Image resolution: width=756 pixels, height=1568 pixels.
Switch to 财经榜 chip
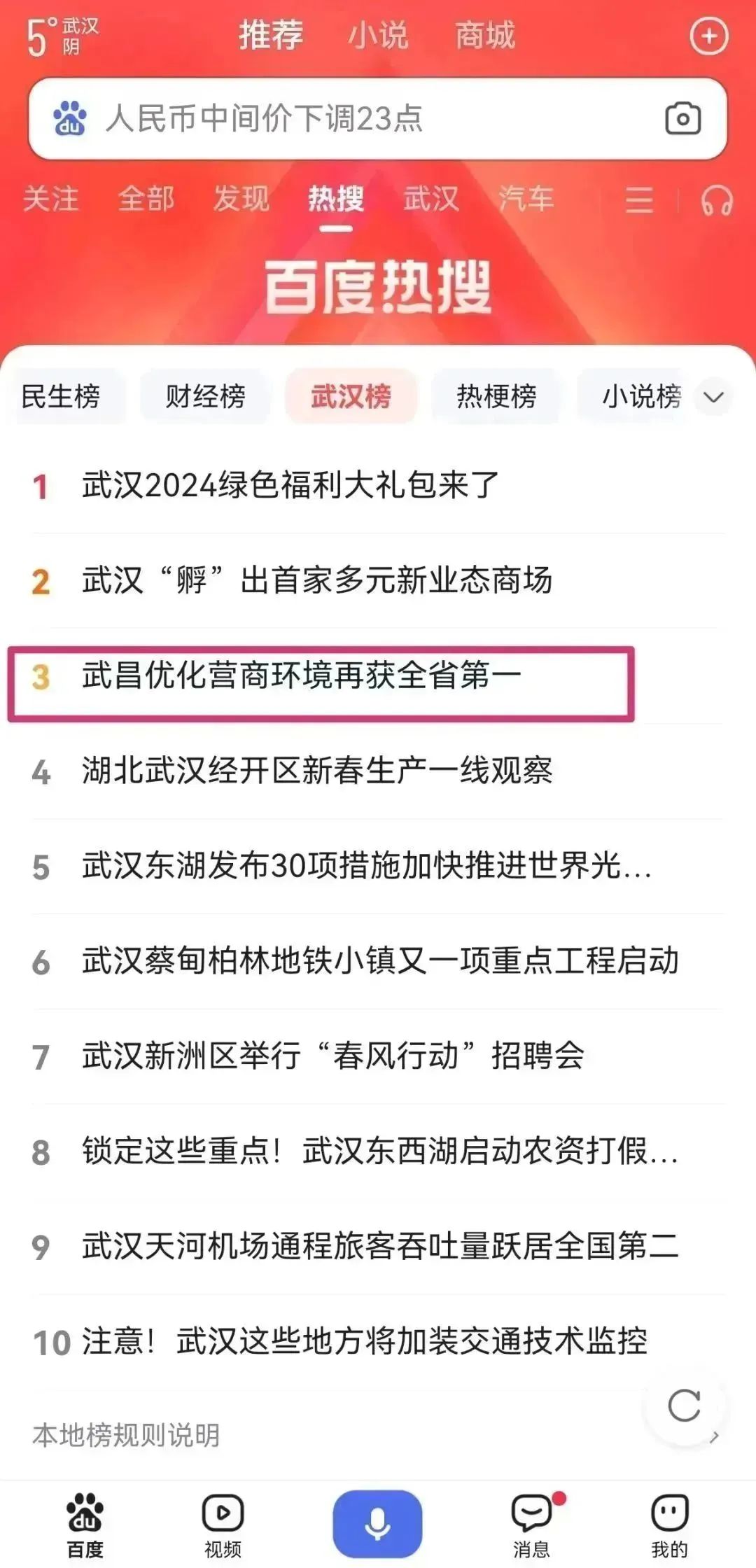[205, 397]
